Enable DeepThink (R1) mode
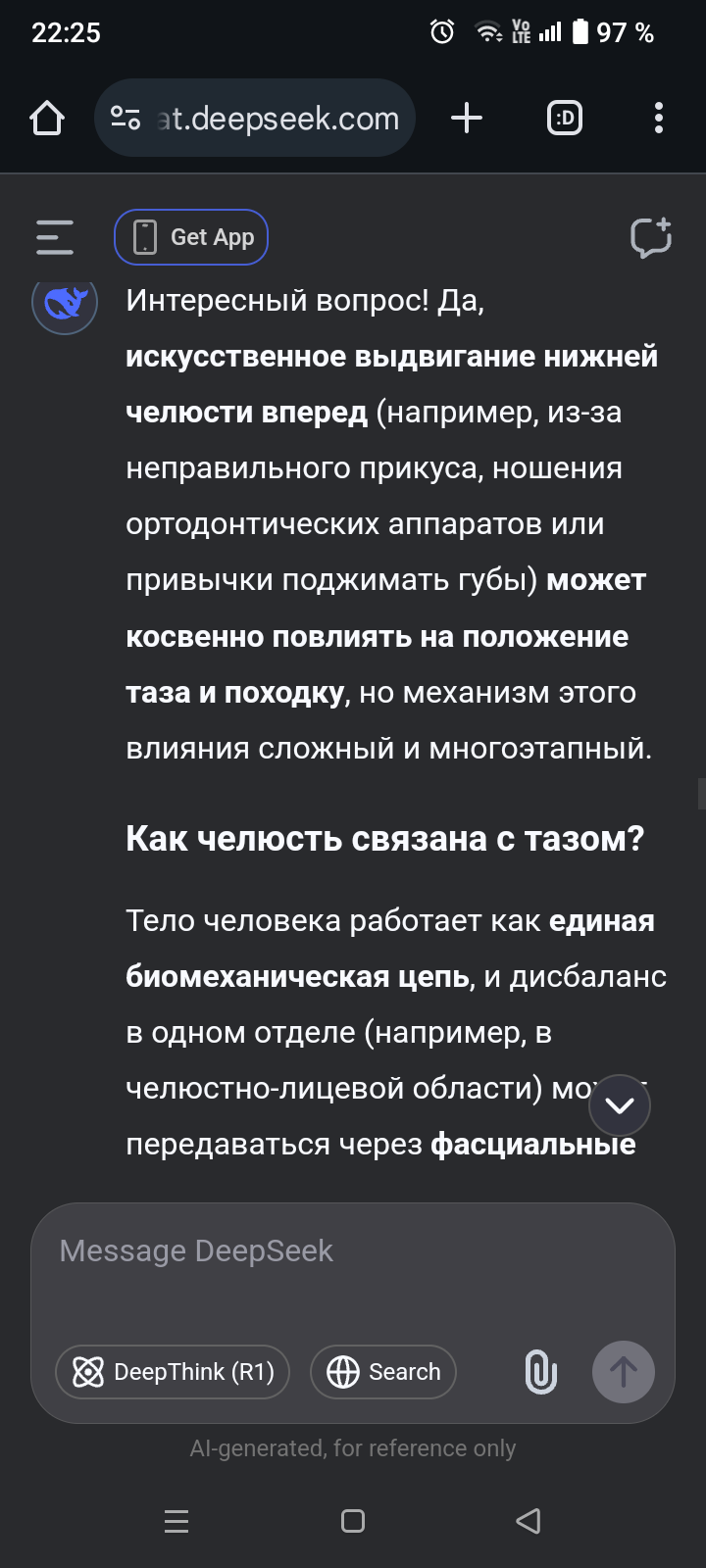Viewport: 706px width, 1568px height. [173, 1372]
